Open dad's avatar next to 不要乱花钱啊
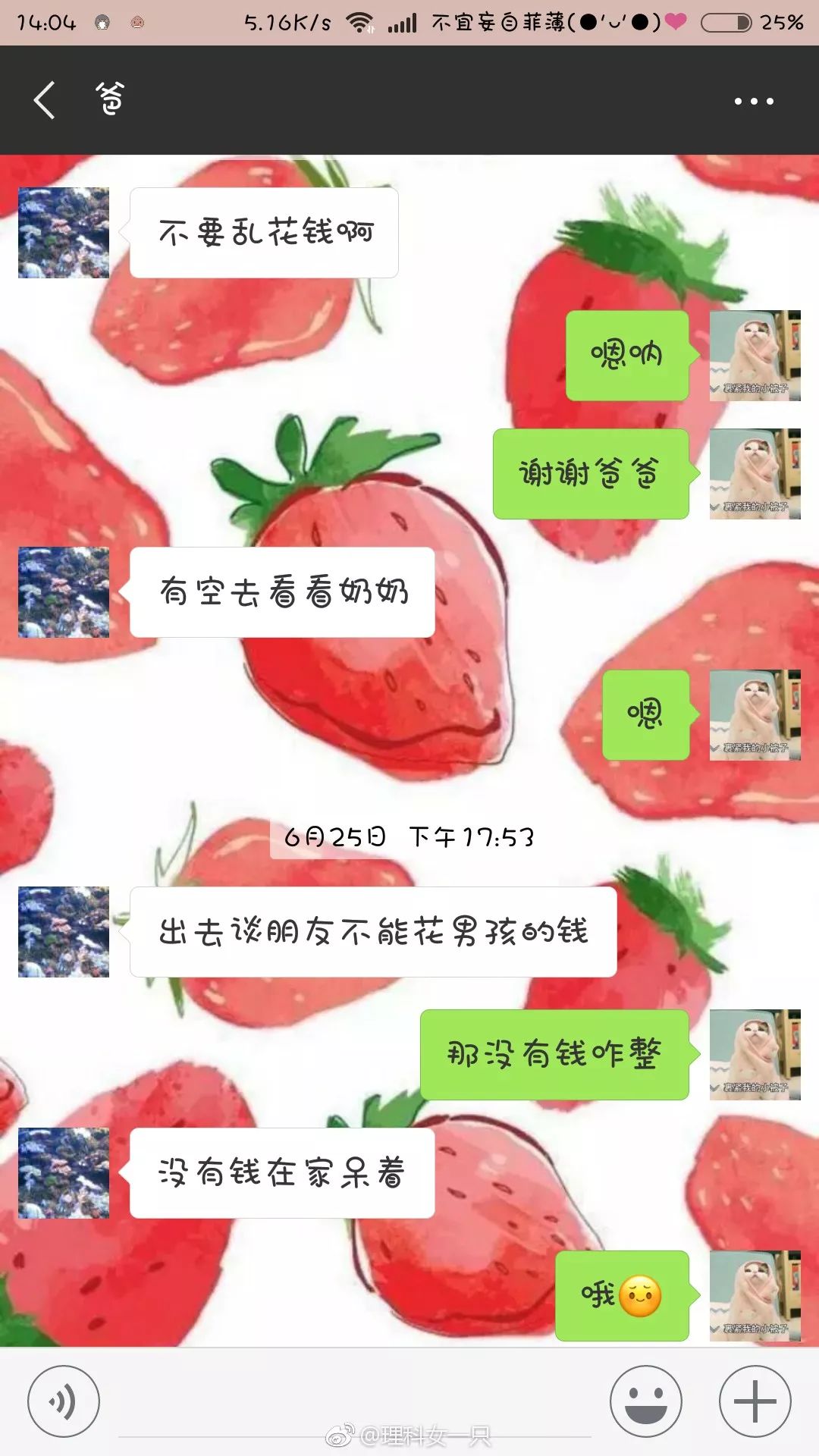This screenshot has width=819, height=1456. pyautogui.click(x=64, y=233)
